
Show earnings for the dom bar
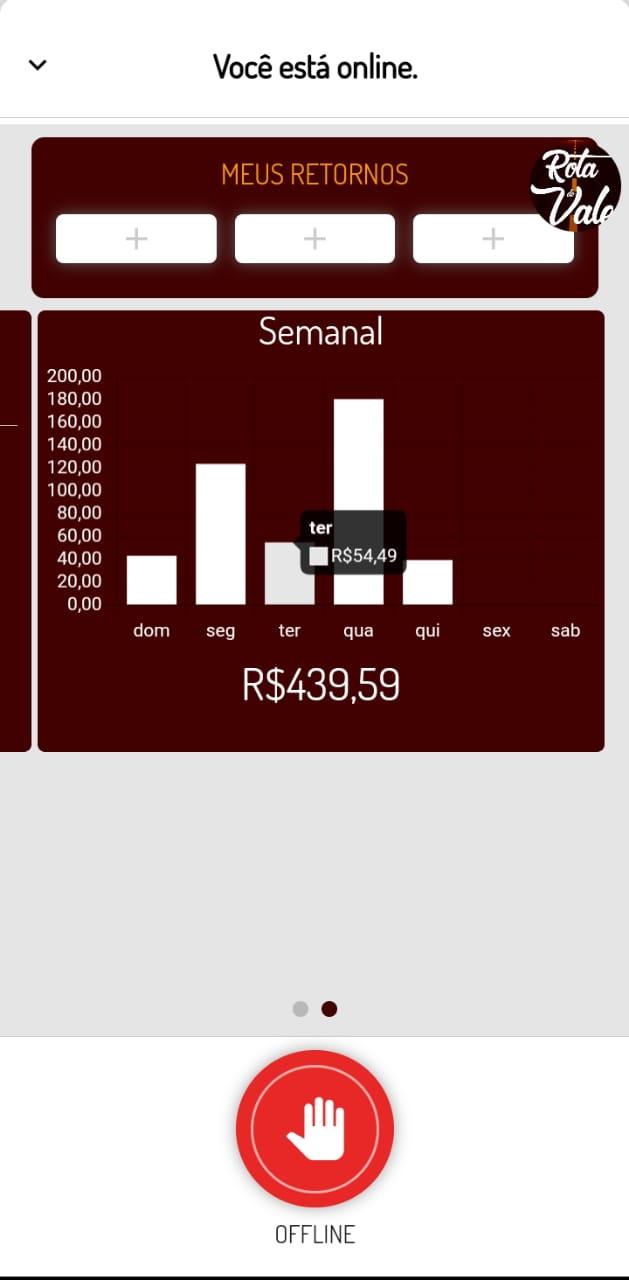(x=151, y=580)
